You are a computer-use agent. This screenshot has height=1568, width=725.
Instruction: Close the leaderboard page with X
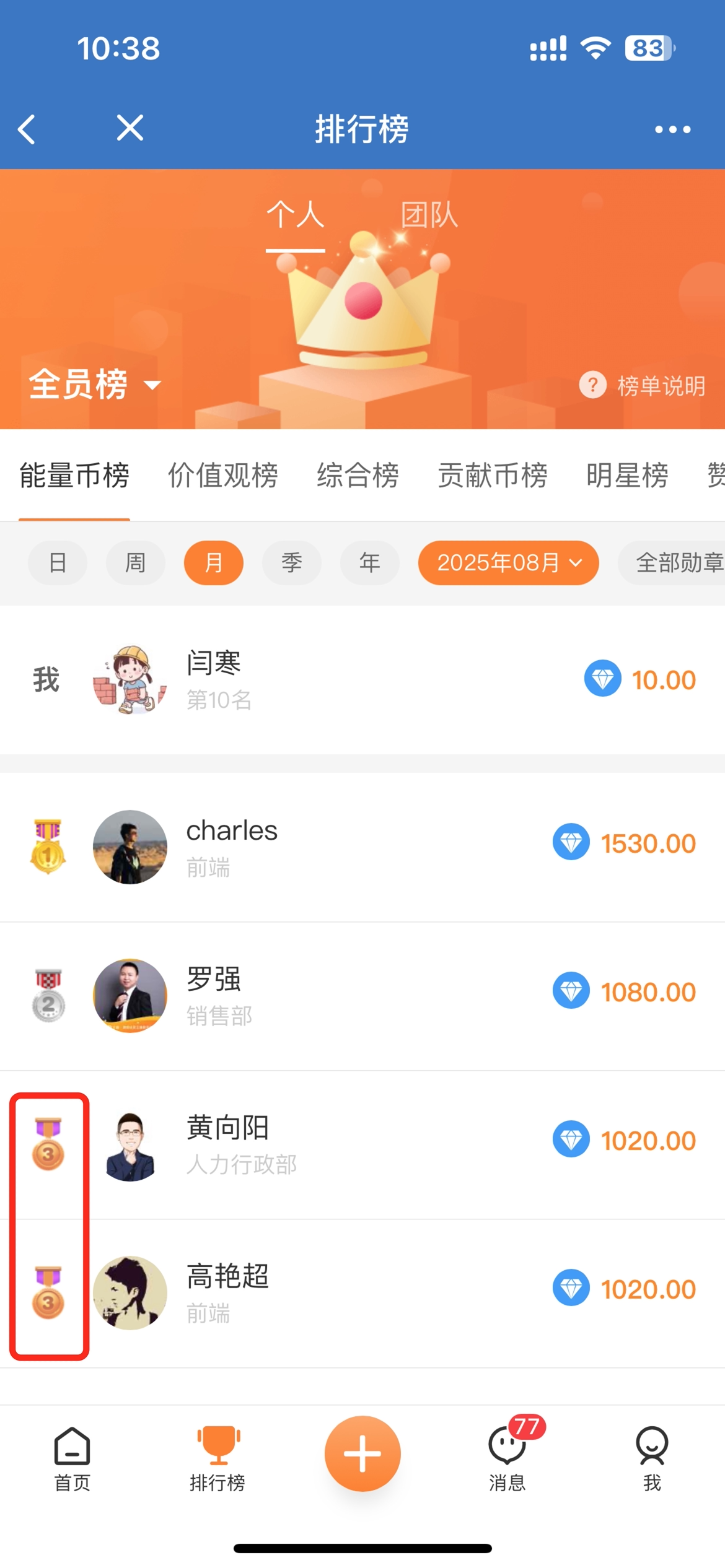[x=130, y=128]
